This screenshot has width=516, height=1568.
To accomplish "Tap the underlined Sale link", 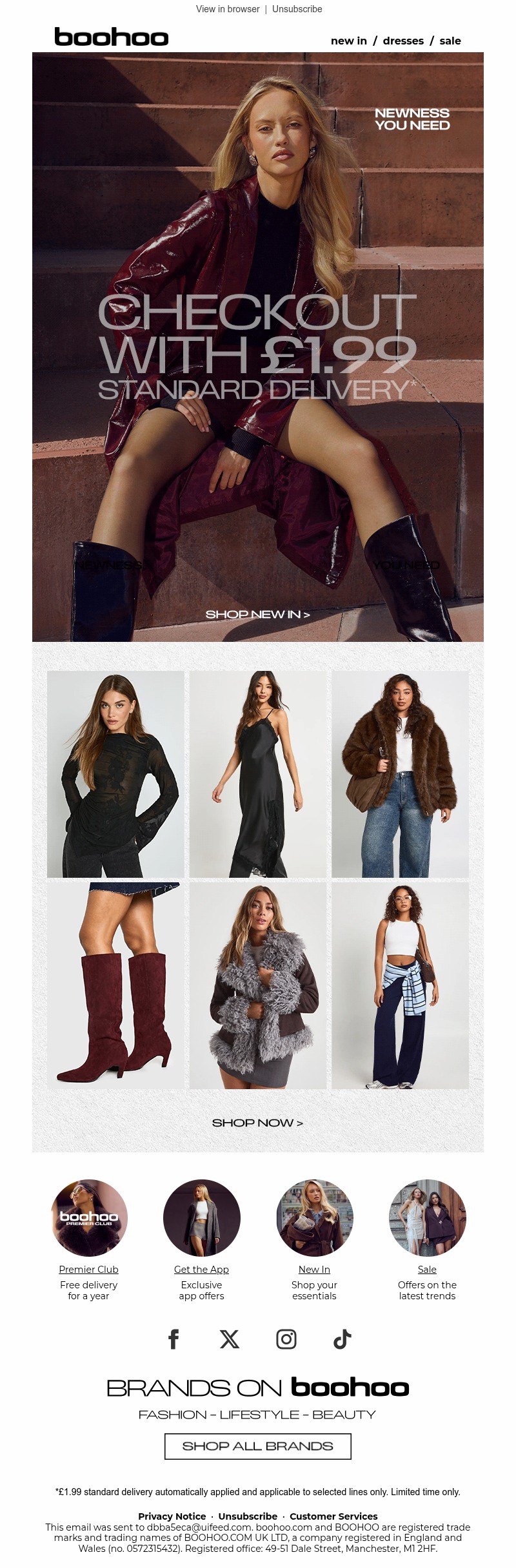I will (427, 1269).
